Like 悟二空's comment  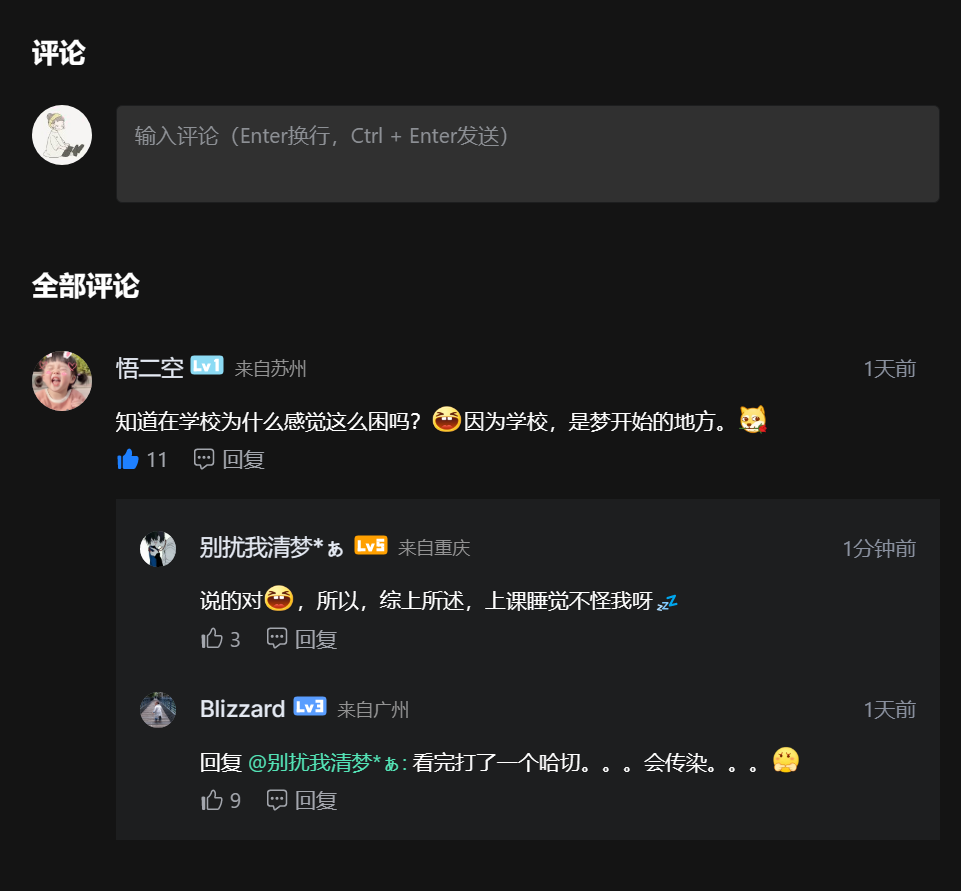coord(129,460)
